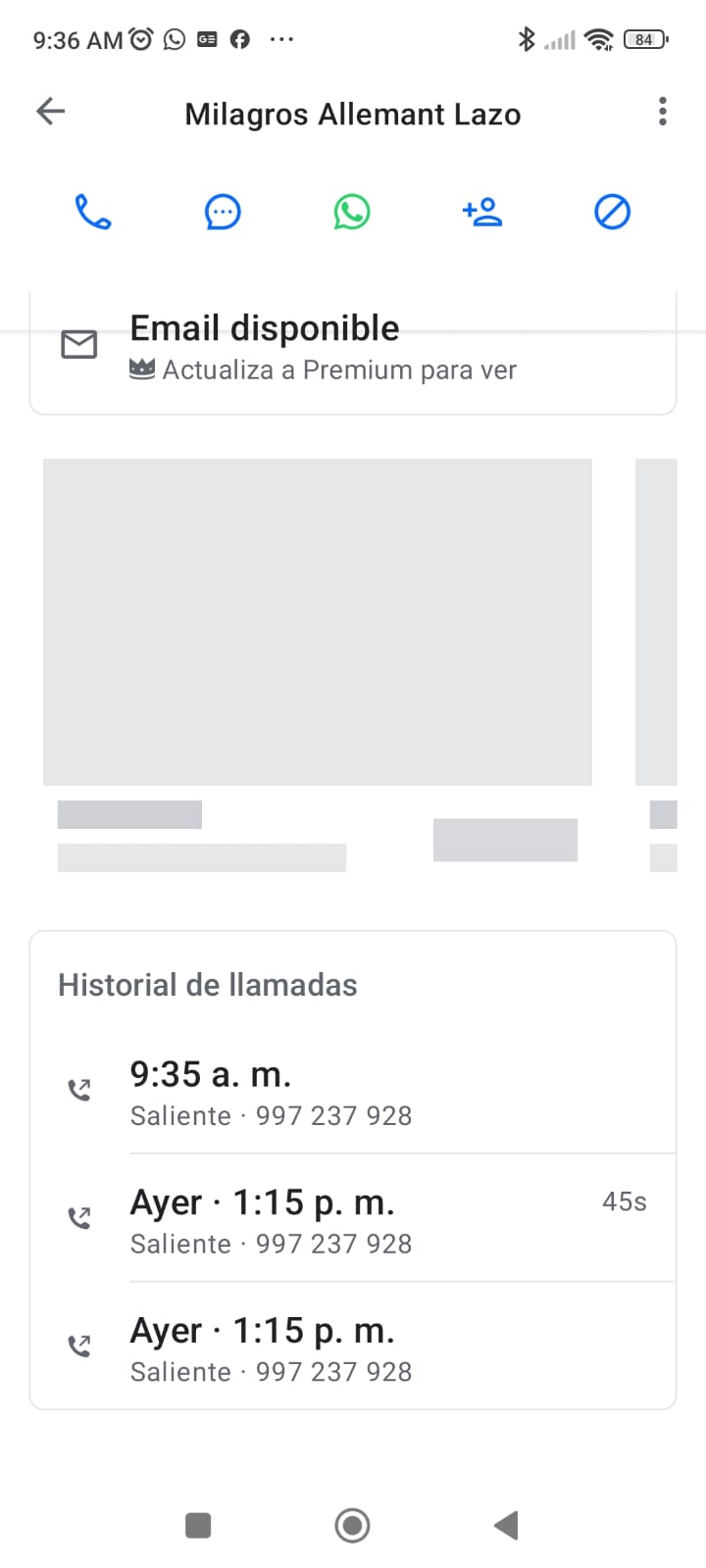
Task: Call Milagros Allemant Lazo
Action: click(93, 212)
